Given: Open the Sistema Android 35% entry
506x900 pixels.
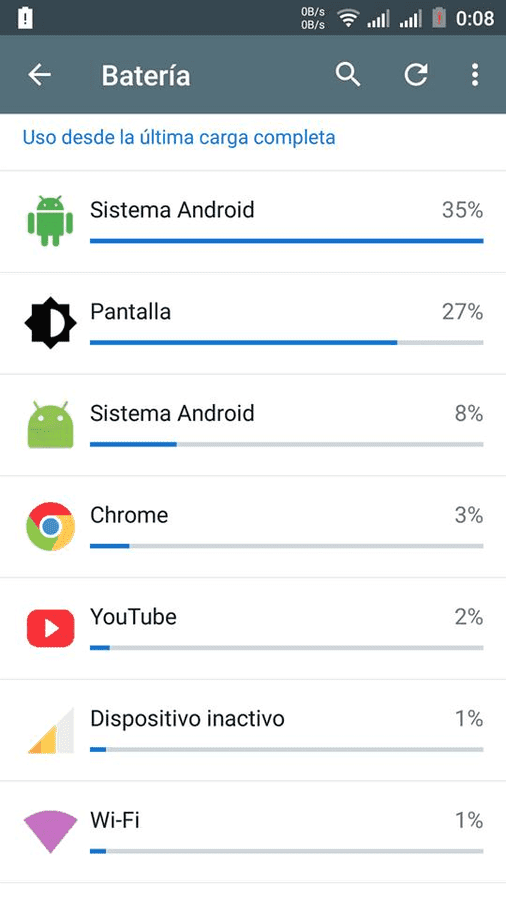Looking at the screenshot, I should pyautogui.click(x=253, y=222).
